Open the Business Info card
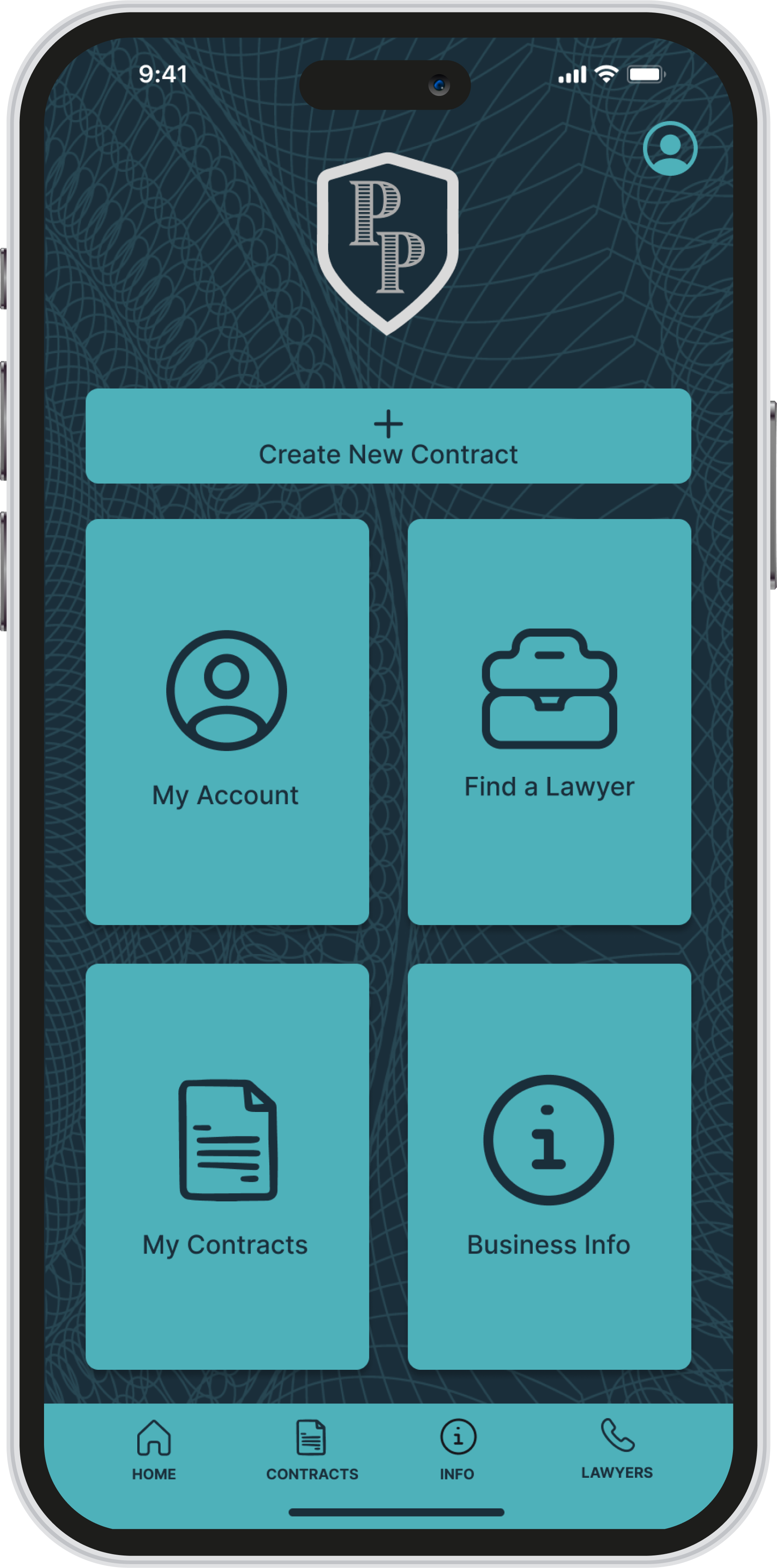This screenshot has height=1568, width=777. pyautogui.click(x=550, y=1167)
